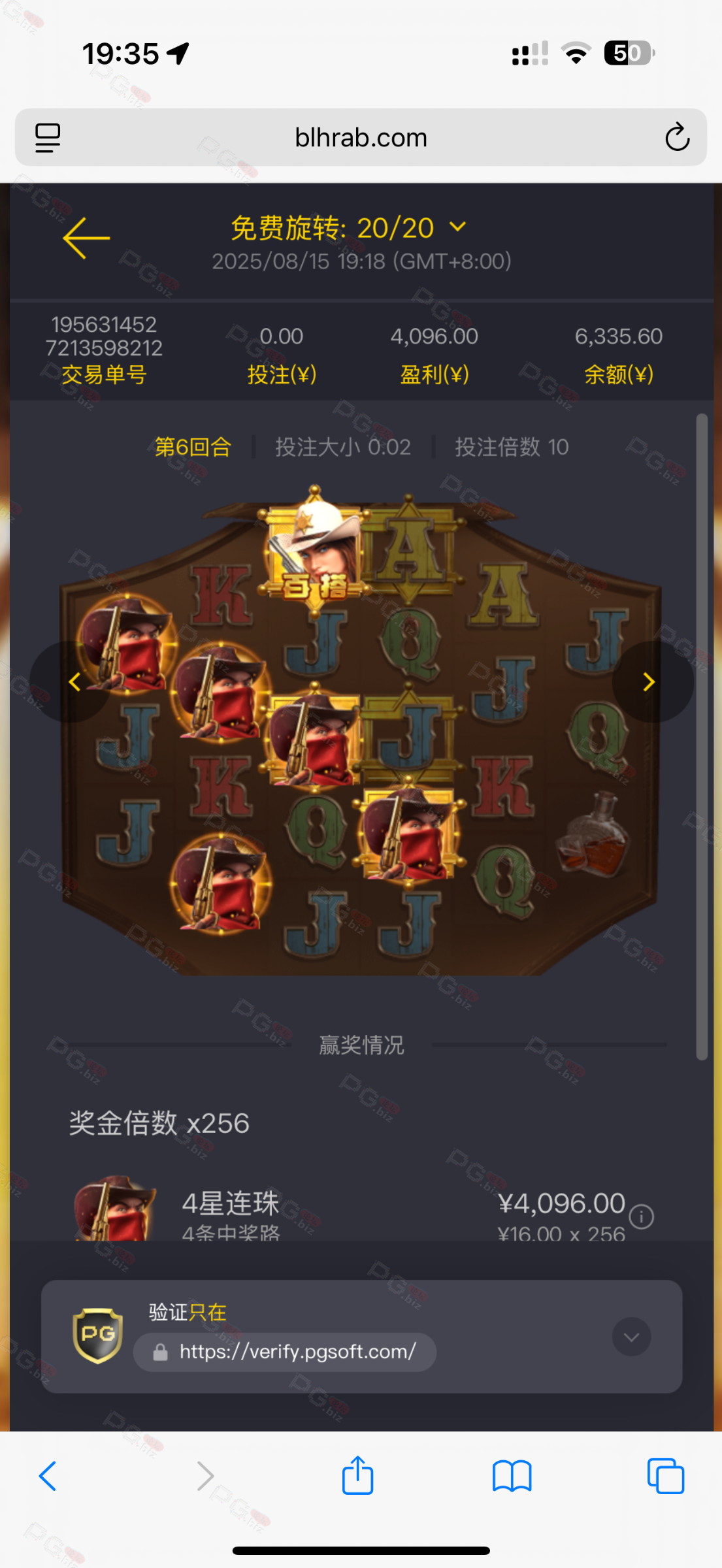Expand the 免费旋转 20/20 dropdown
Image resolution: width=722 pixels, height=1568 pixels.
click(459, 227)
